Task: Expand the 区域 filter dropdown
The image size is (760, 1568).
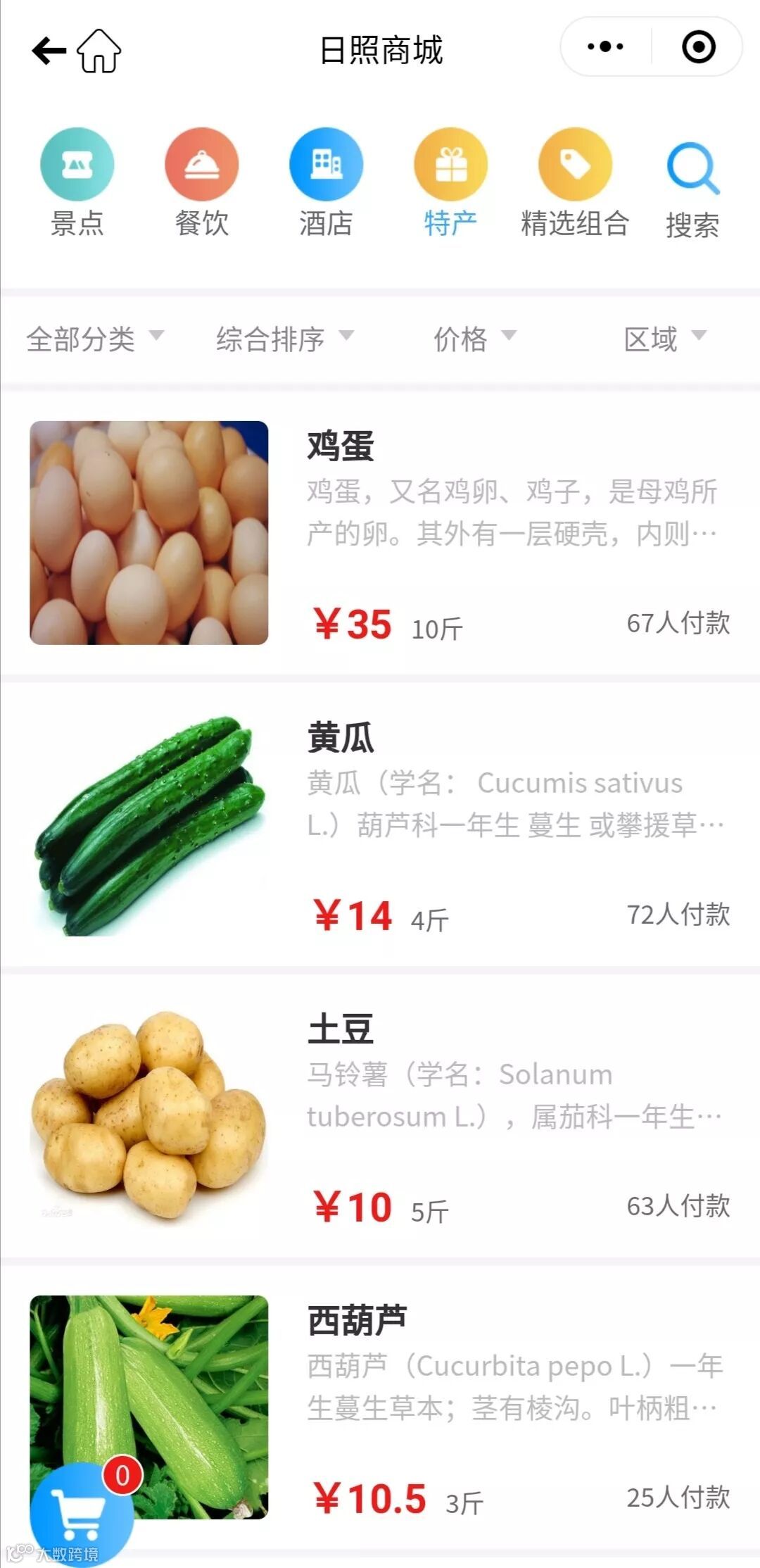Action: 664,339
